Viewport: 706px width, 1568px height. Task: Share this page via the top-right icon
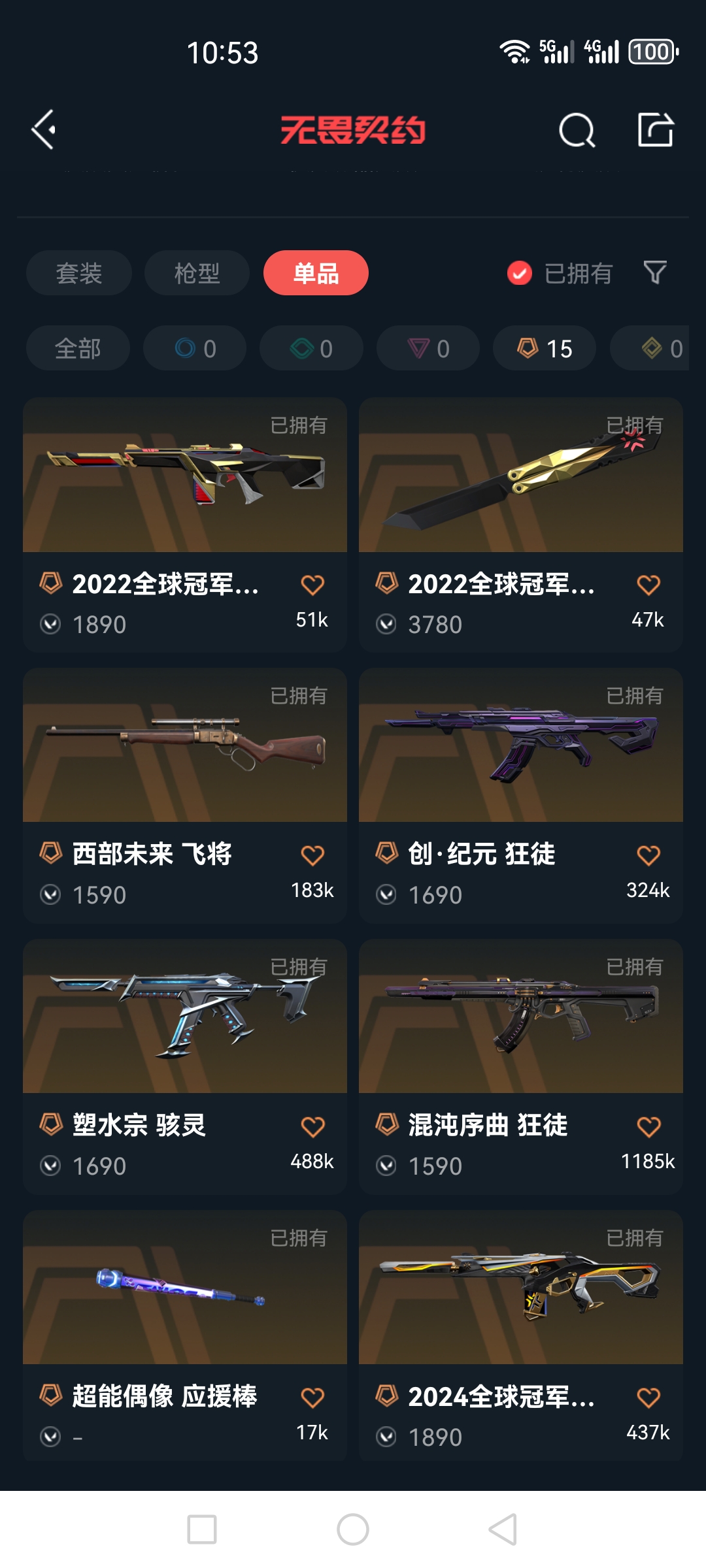[656, 129]
